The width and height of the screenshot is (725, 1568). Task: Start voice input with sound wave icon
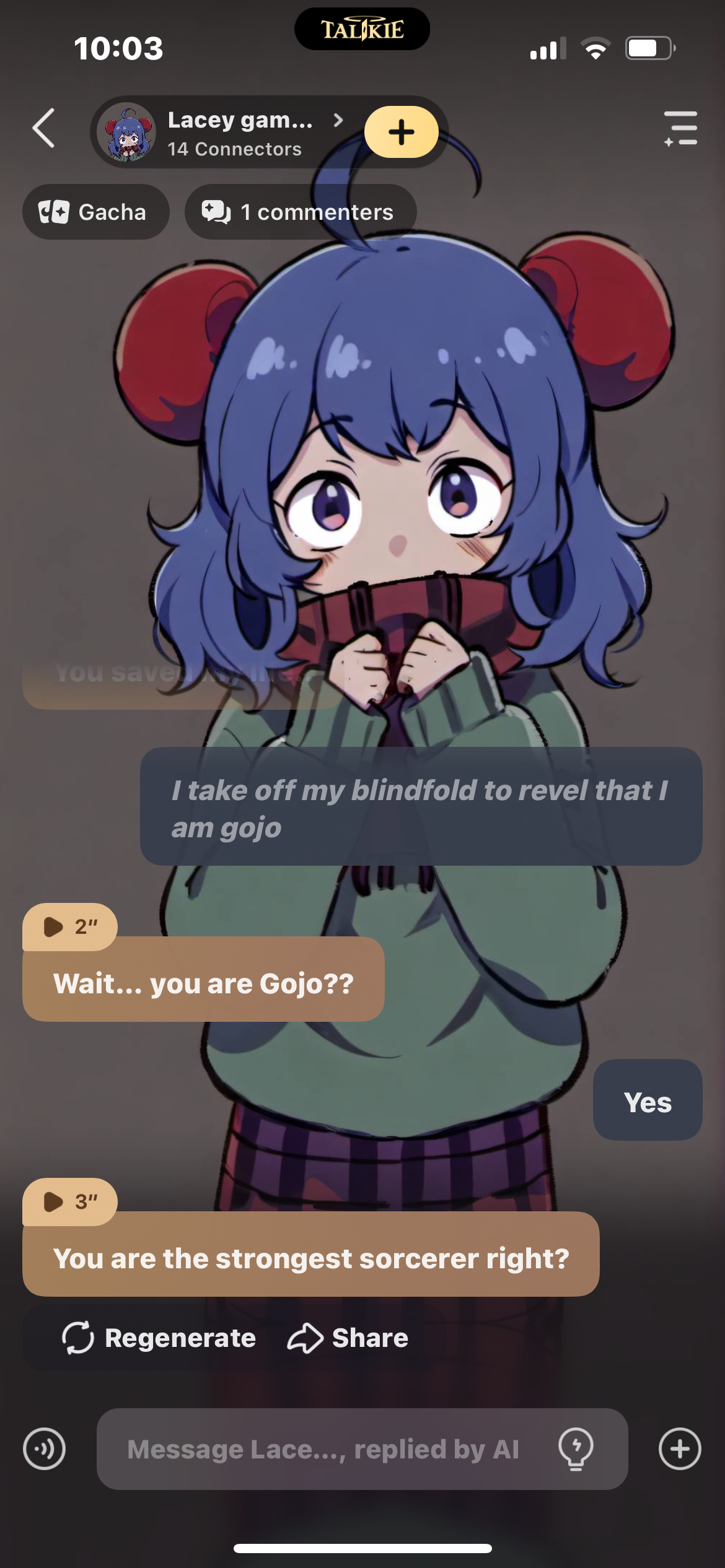coord(44,1449)
